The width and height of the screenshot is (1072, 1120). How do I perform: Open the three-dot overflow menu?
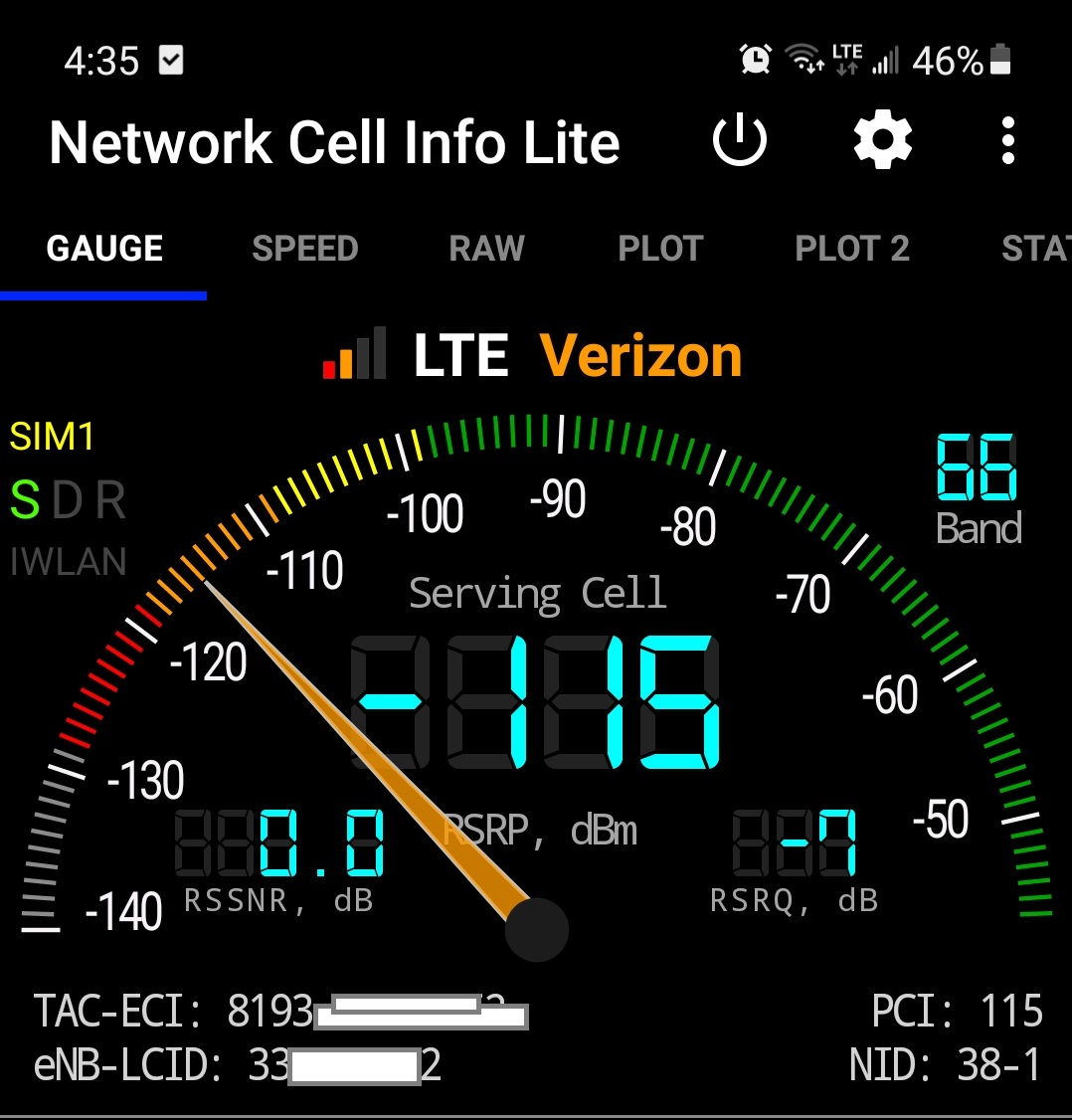pyautogui.click(x=1007, y=140)
